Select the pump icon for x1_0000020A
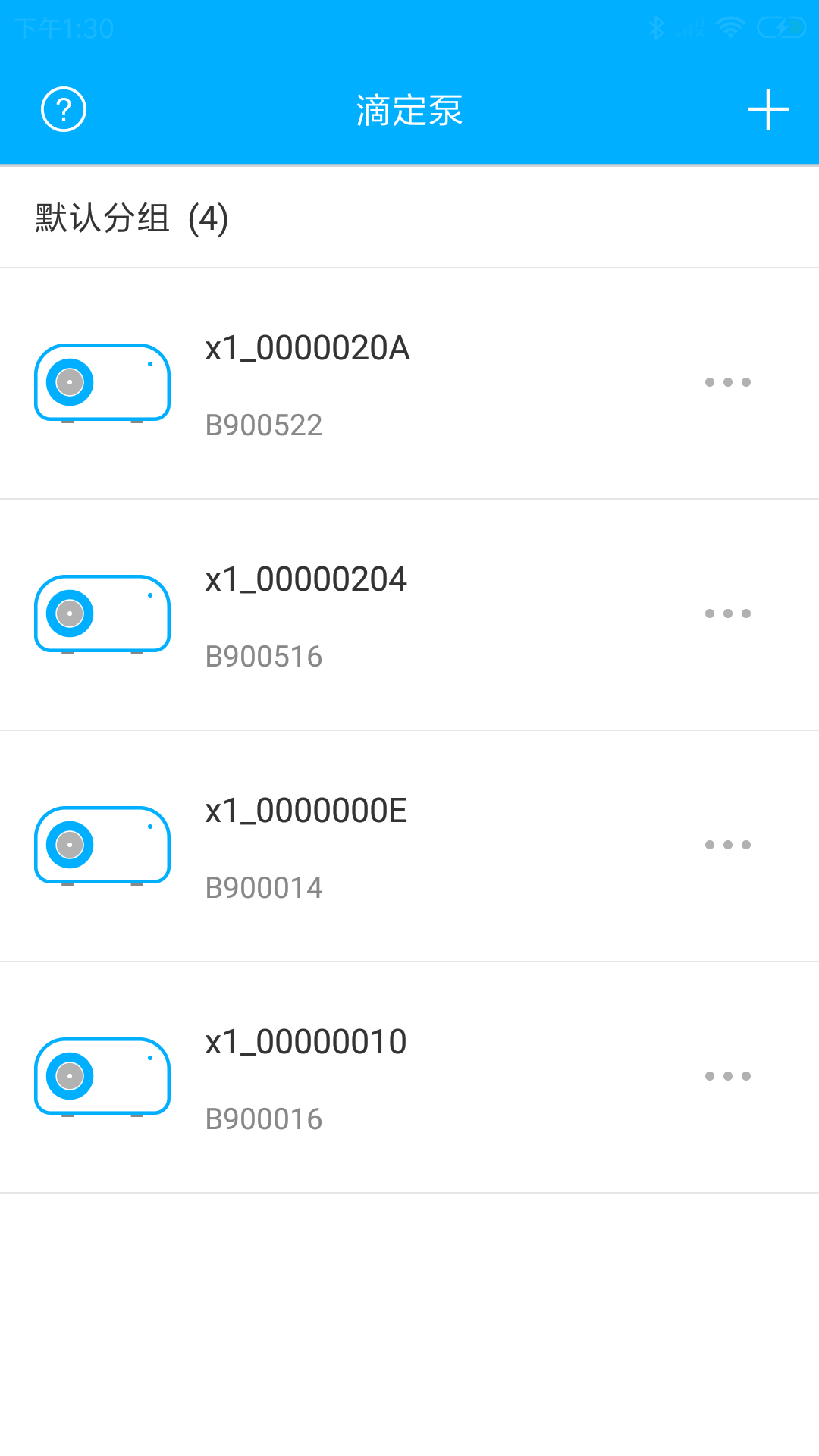 [x=102, y=383]
